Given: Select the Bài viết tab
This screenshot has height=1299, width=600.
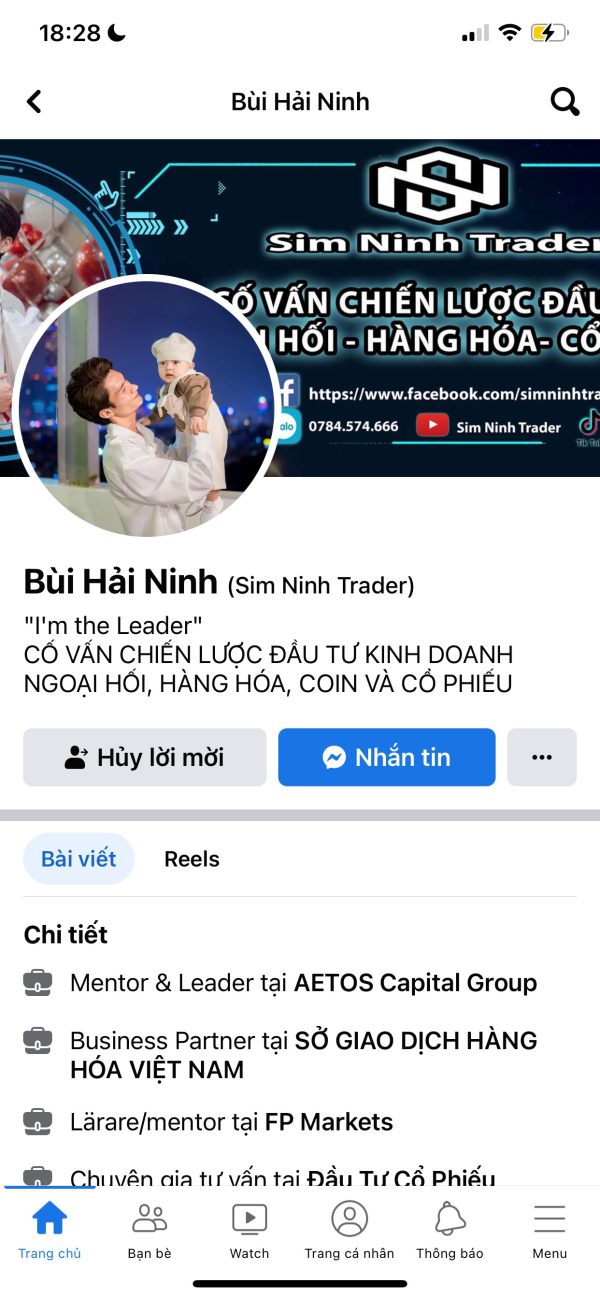Looking at the screenshot, I should tap(79, 859).
